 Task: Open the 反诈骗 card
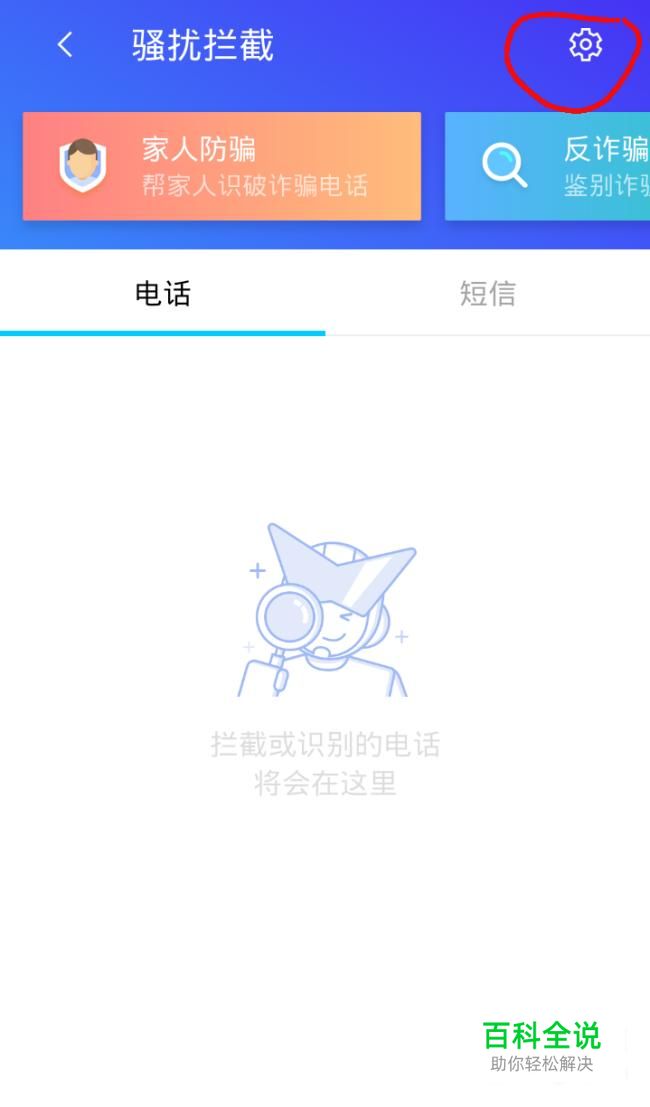(x=547, y=166)
